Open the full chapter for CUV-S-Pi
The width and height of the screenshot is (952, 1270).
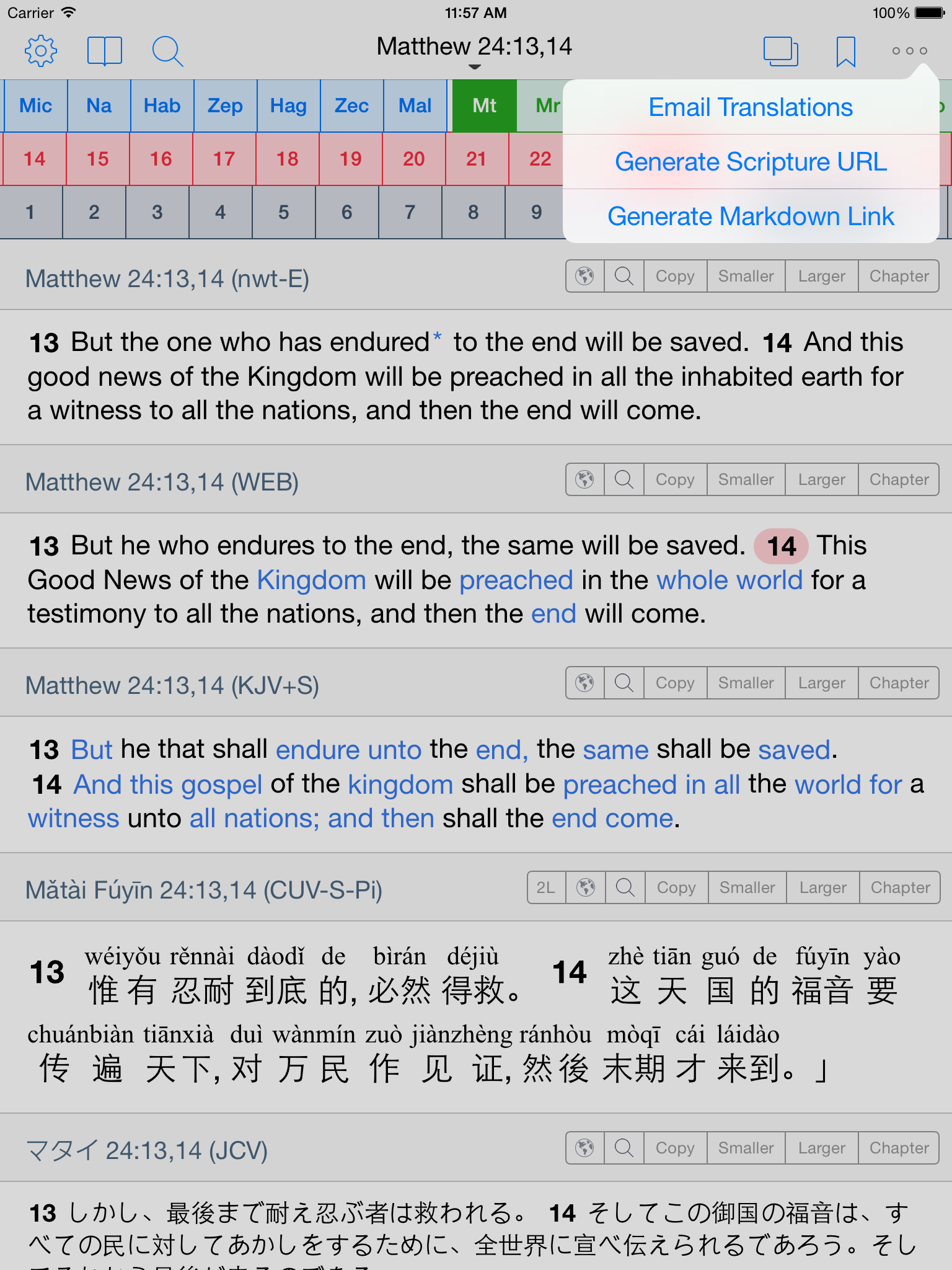(900, 887)
